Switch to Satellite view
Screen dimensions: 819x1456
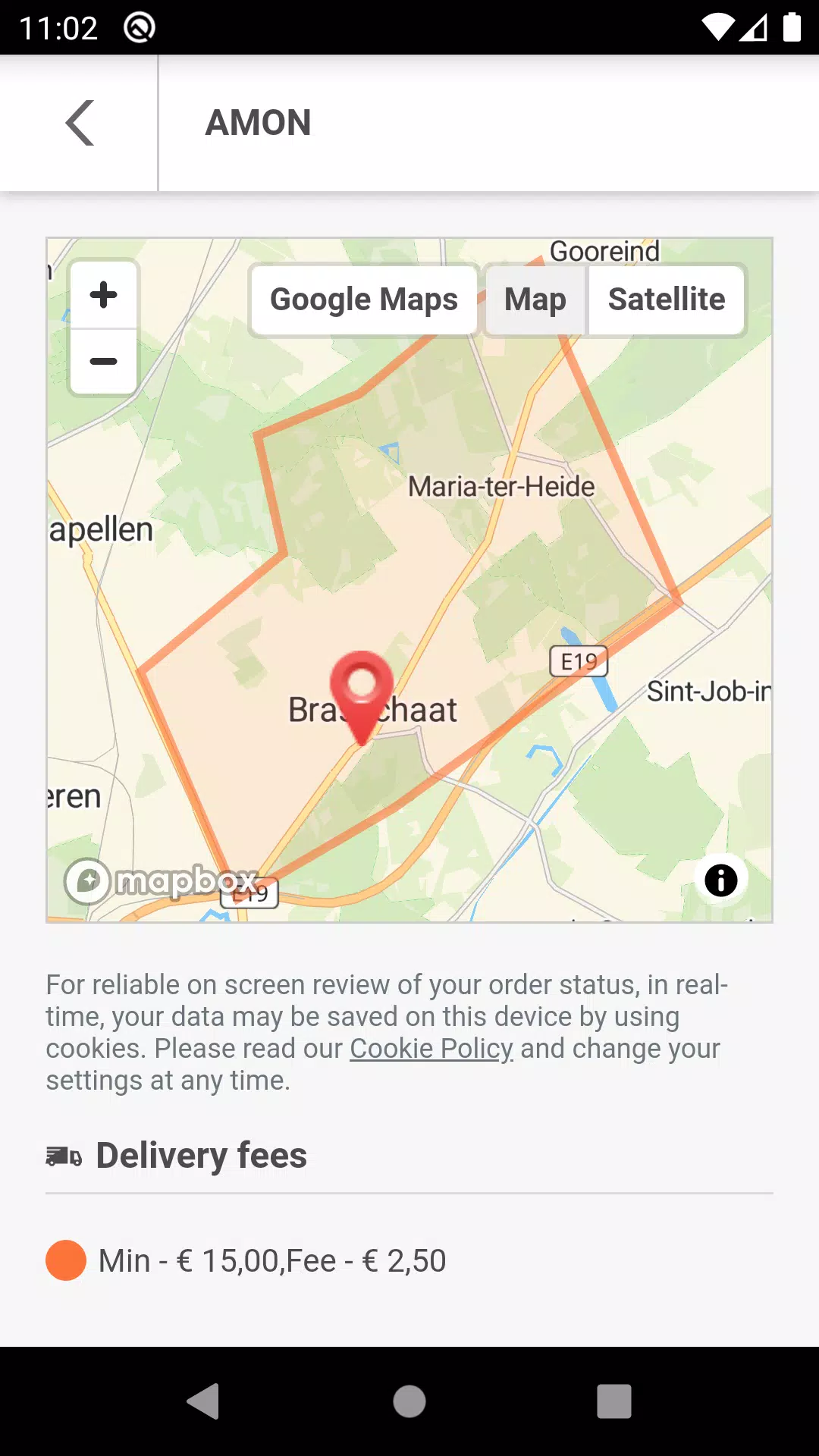tap(667, 300)
